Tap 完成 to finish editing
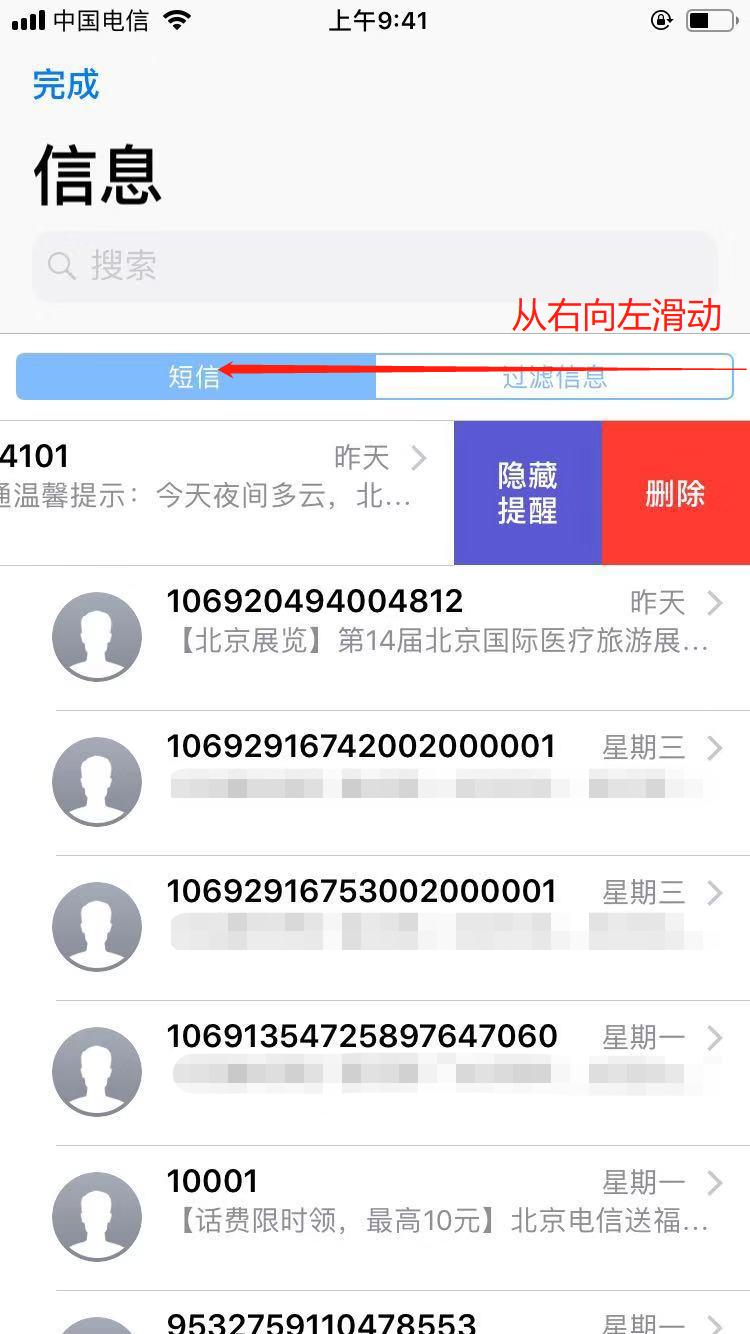The image size is (750, 1334). 64,86
